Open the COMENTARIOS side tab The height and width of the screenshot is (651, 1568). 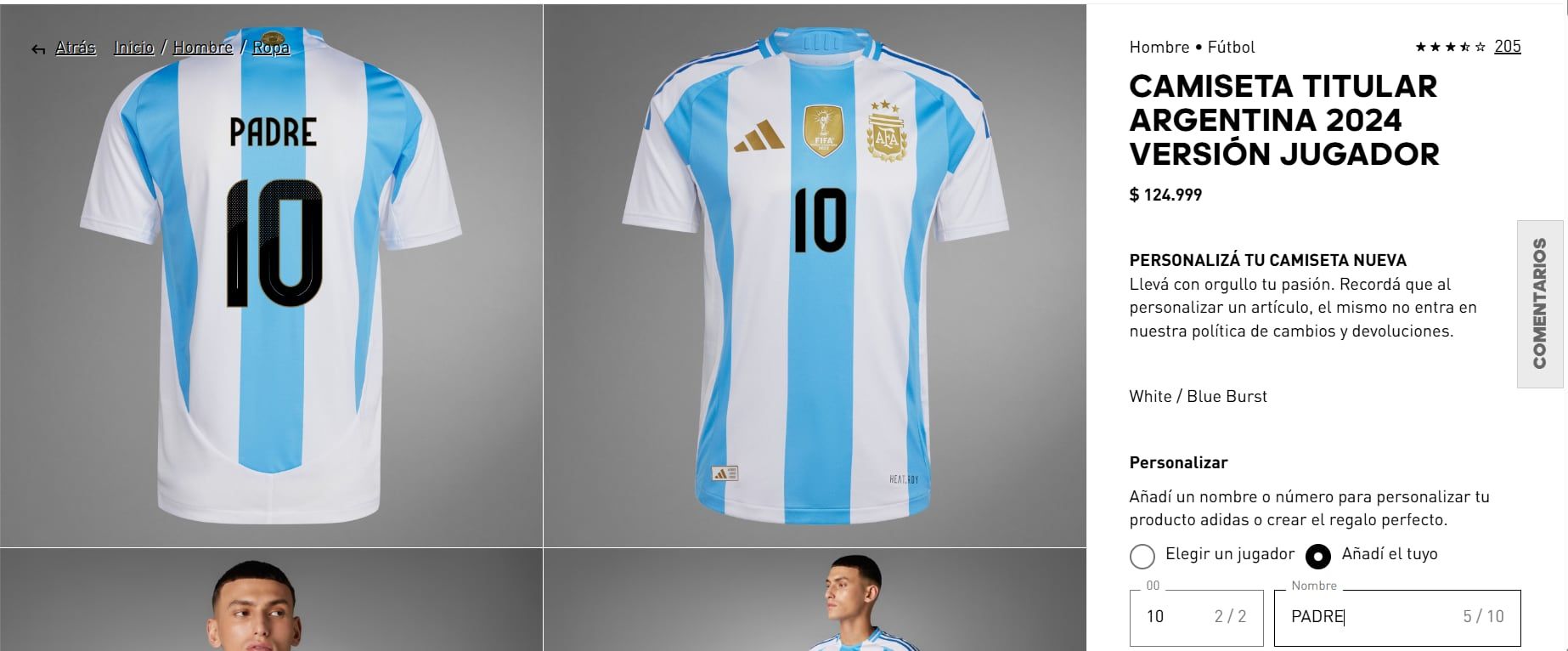1539,303
